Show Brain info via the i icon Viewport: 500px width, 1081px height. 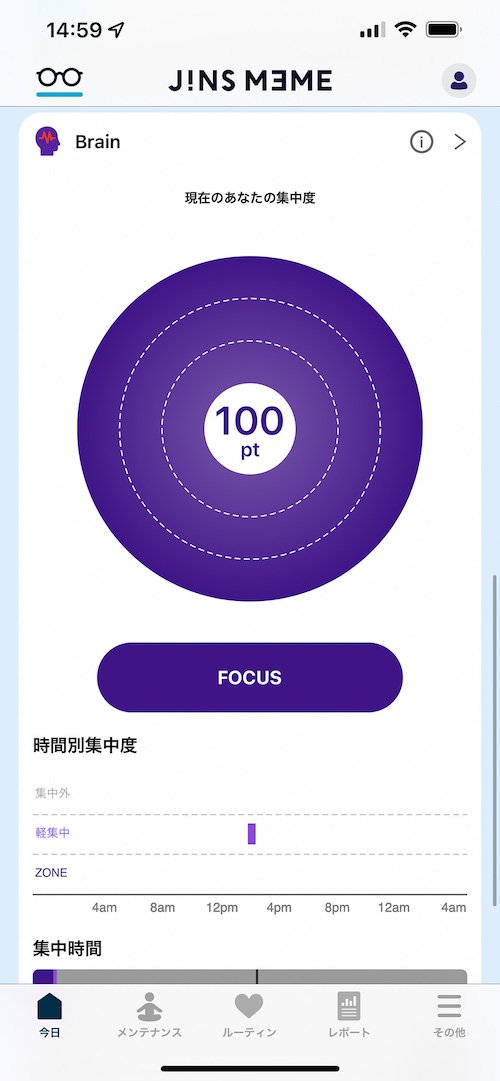click(x=421, y=142)
